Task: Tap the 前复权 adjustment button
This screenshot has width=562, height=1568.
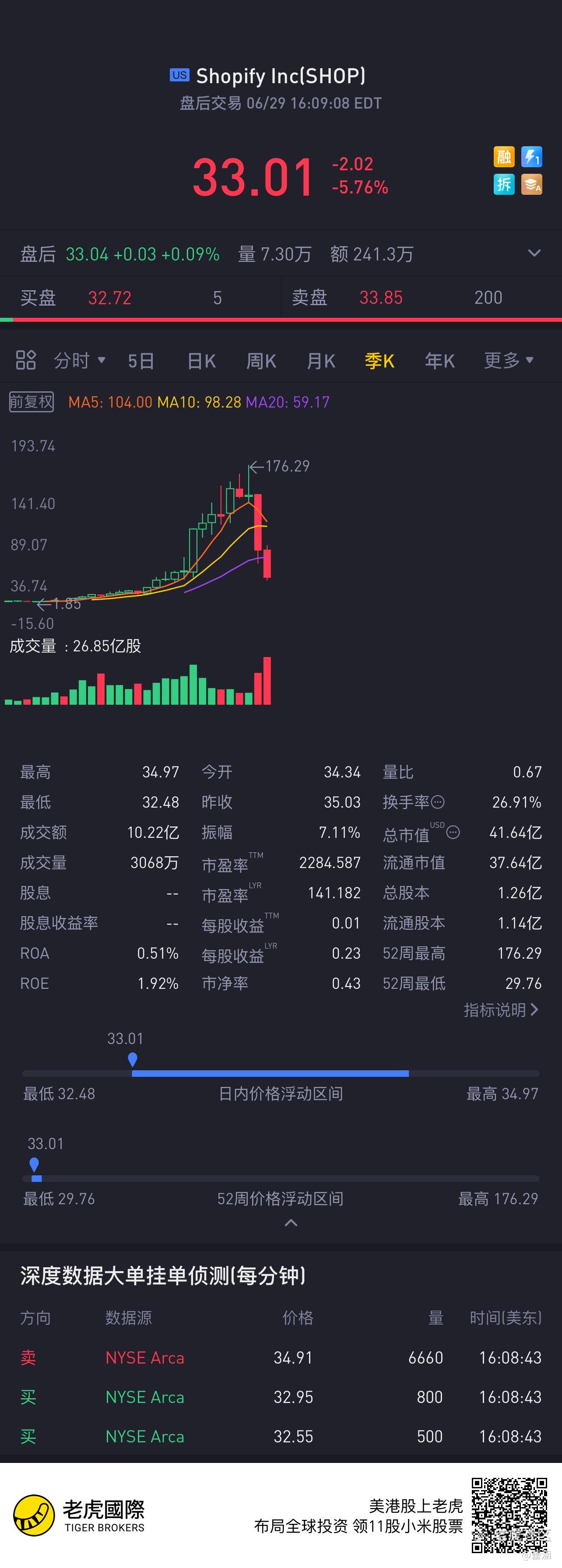Action: [x=32, y=402]
